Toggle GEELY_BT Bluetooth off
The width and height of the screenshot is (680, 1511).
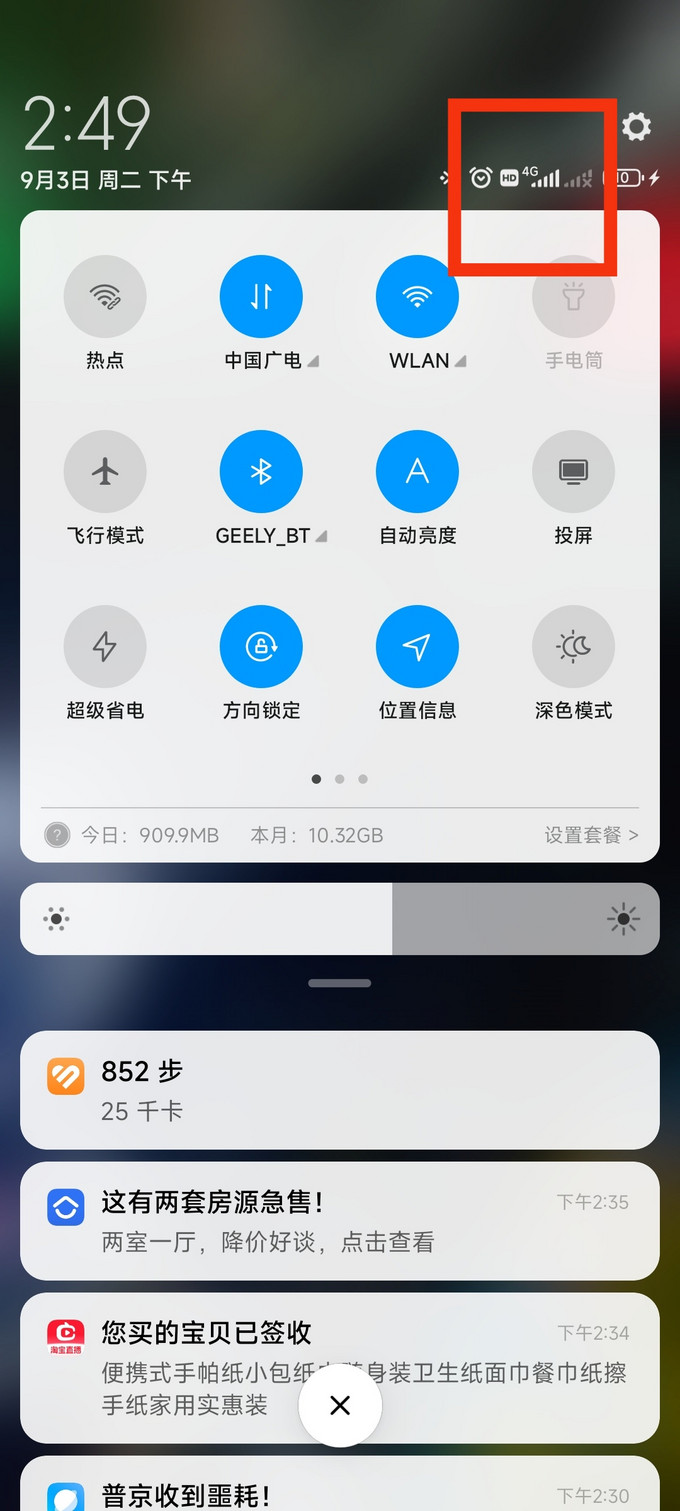[261, 472]
